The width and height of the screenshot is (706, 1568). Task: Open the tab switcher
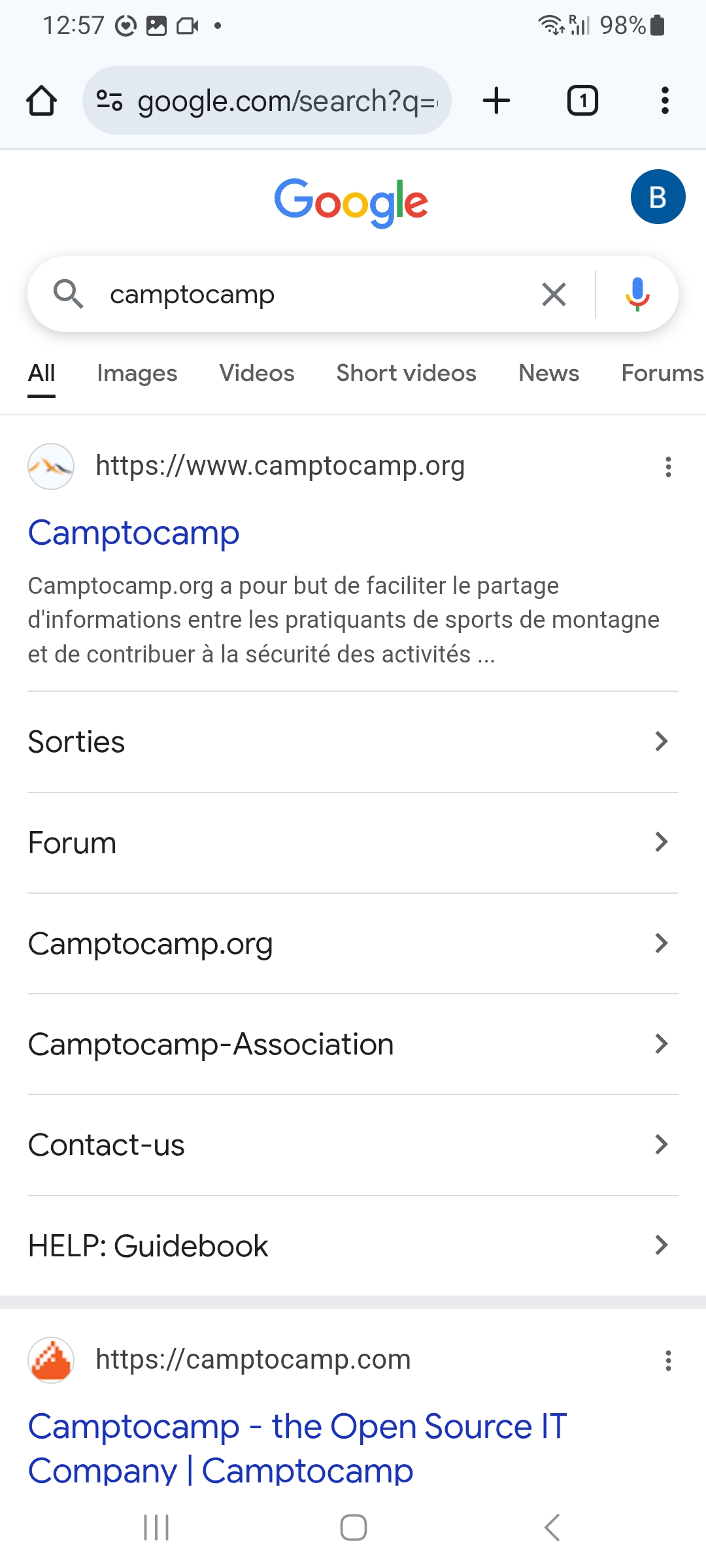tap(582, 101)
